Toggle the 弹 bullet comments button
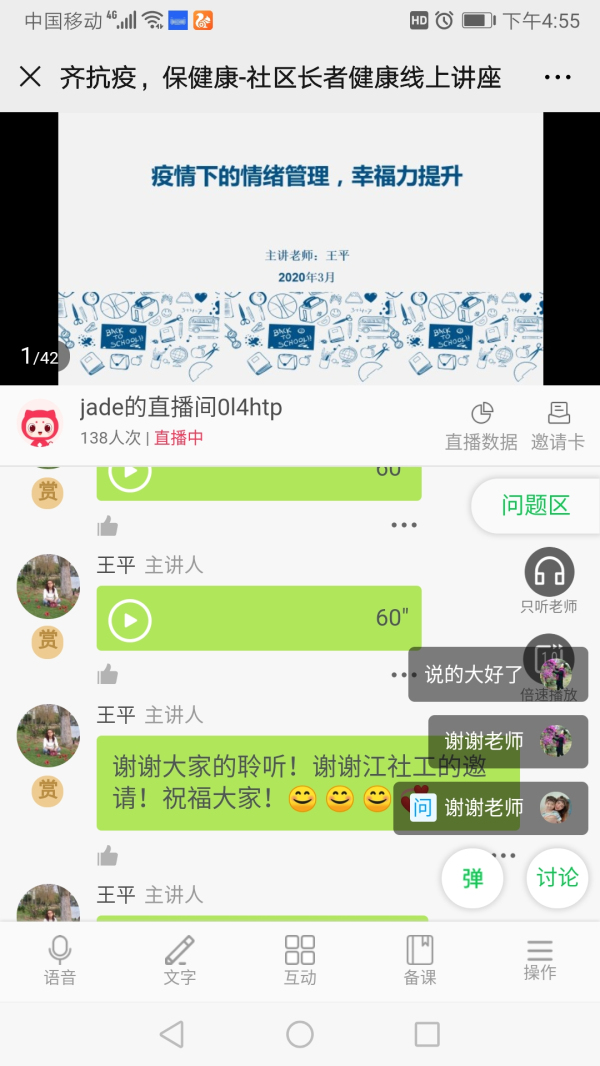Screen dimensions: 600x1066 coord(473,878)
